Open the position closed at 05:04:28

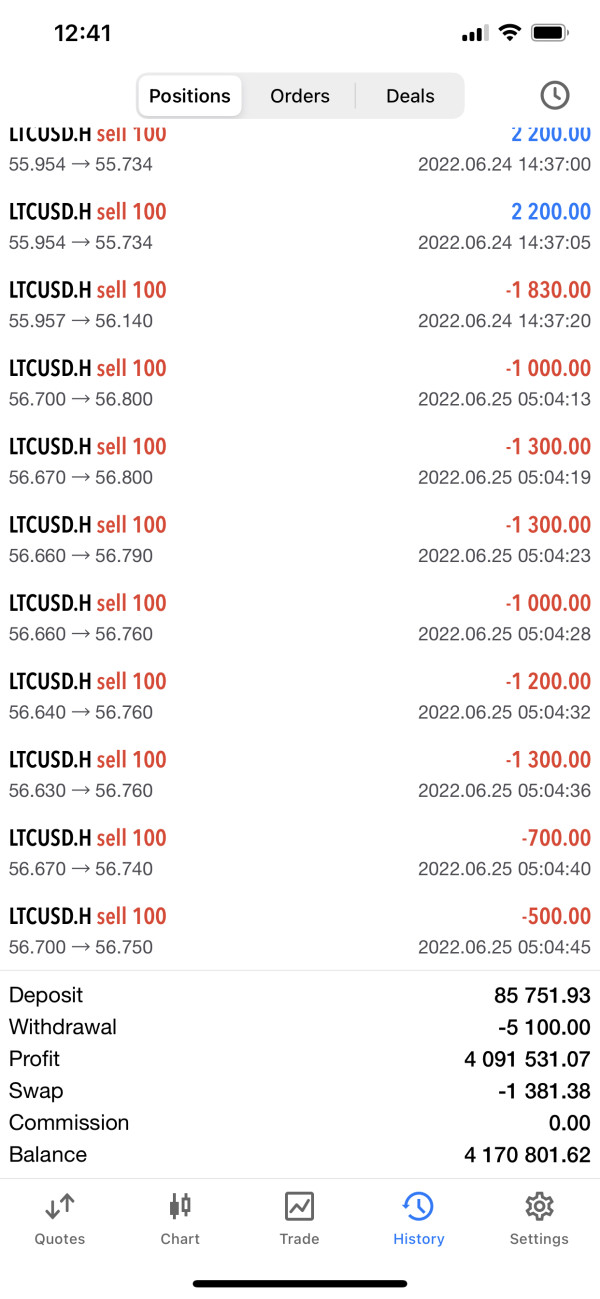click(x=300, y=618)
